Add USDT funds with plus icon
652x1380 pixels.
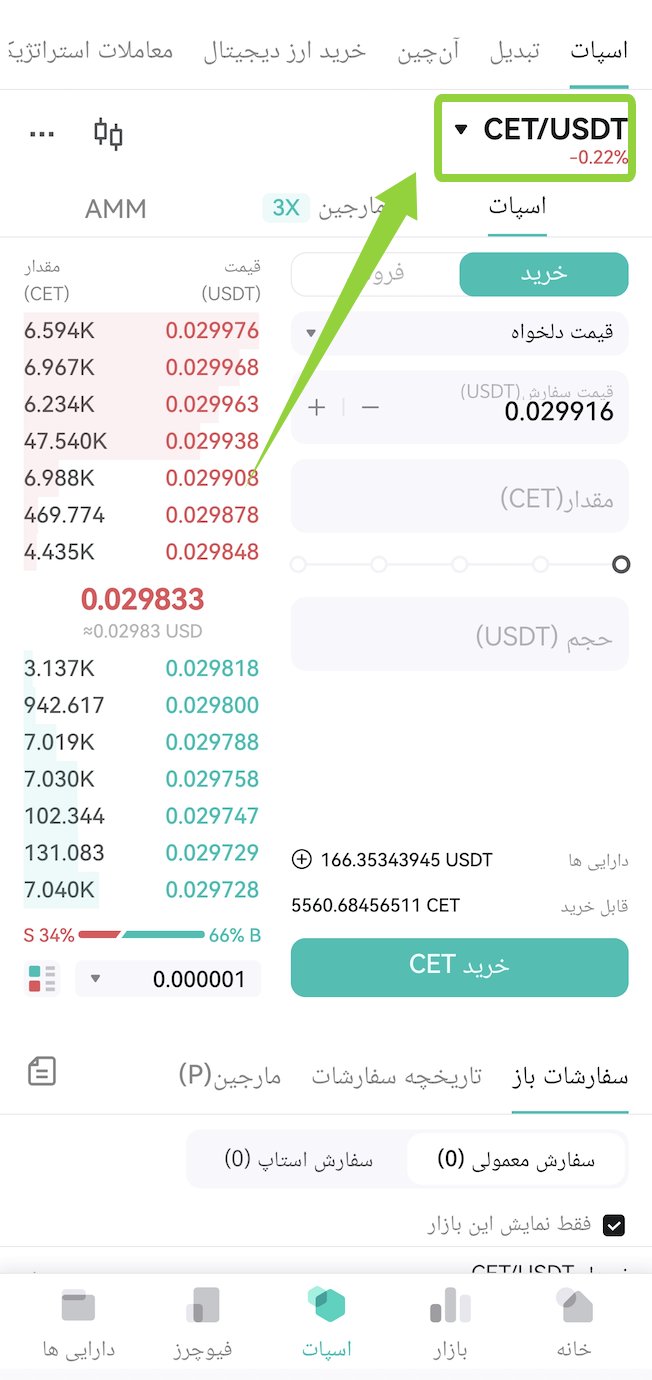(x=302, y=859)
